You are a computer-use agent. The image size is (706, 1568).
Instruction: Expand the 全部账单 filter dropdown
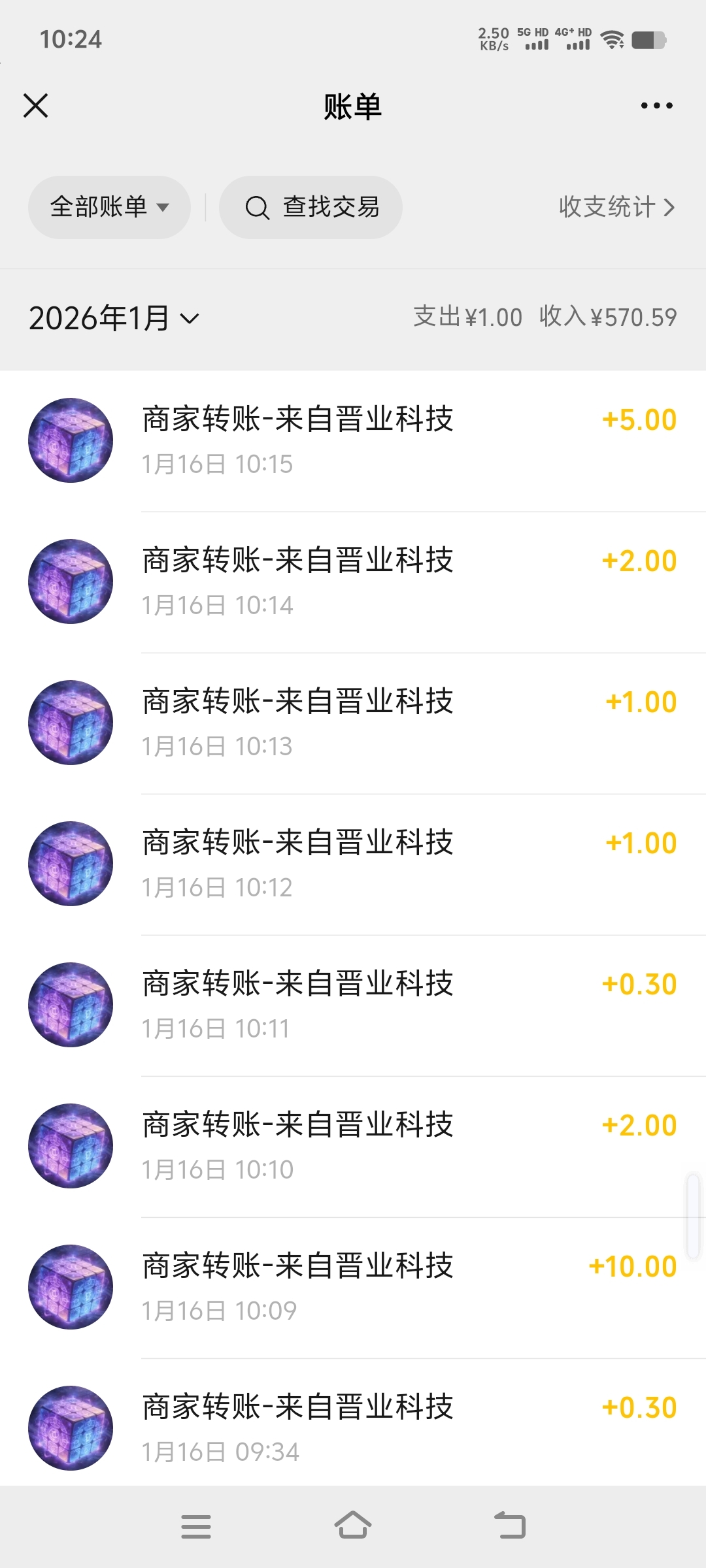109,207
